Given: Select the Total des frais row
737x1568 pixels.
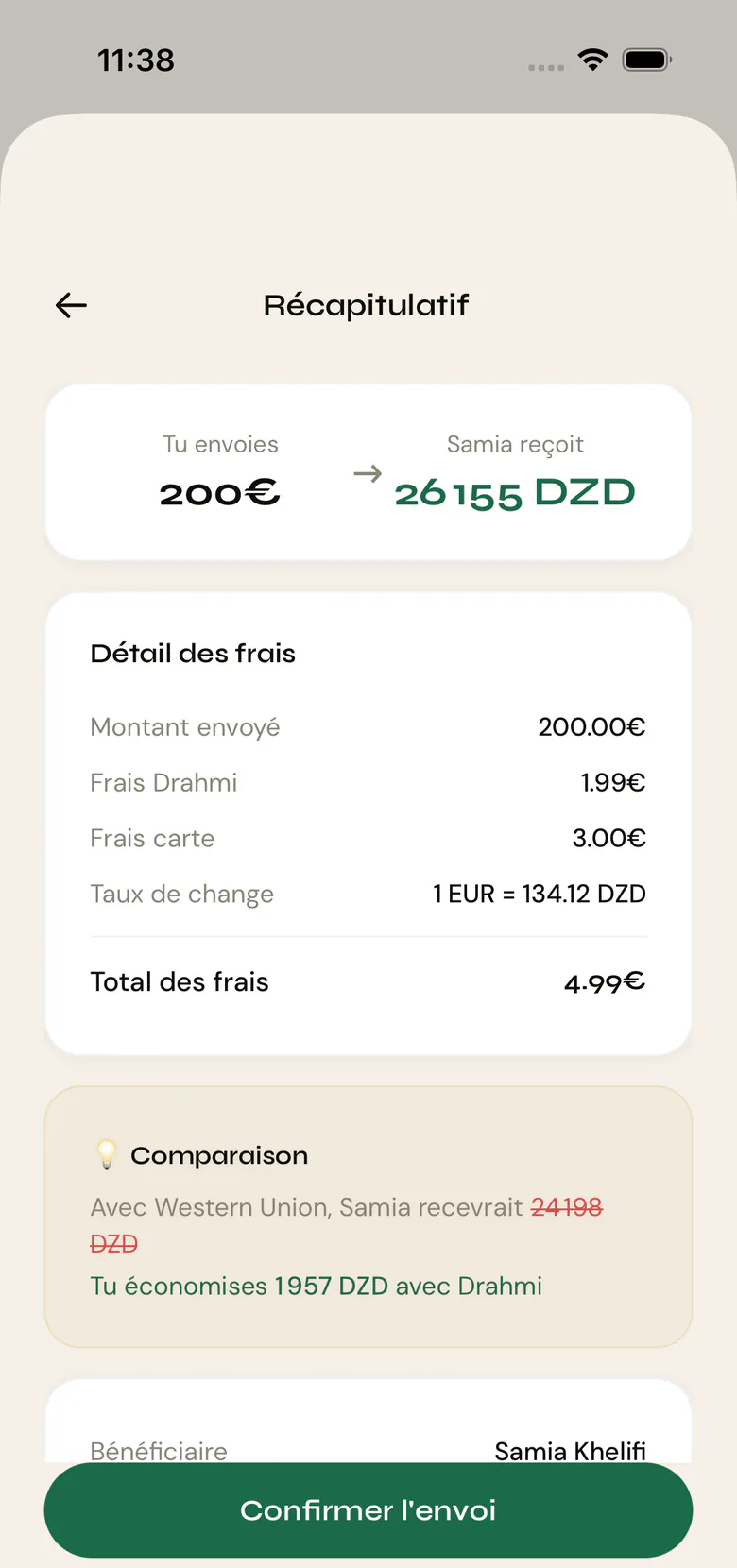Looking at the screenshot, I should [368, 982].
